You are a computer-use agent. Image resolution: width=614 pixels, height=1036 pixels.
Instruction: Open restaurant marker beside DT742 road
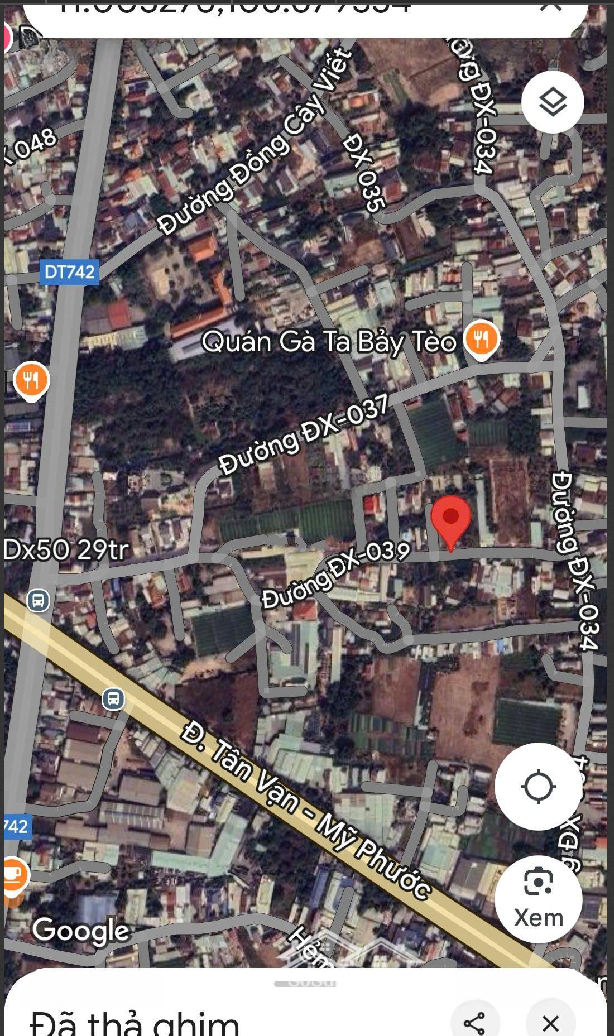(x=30, y=381)
